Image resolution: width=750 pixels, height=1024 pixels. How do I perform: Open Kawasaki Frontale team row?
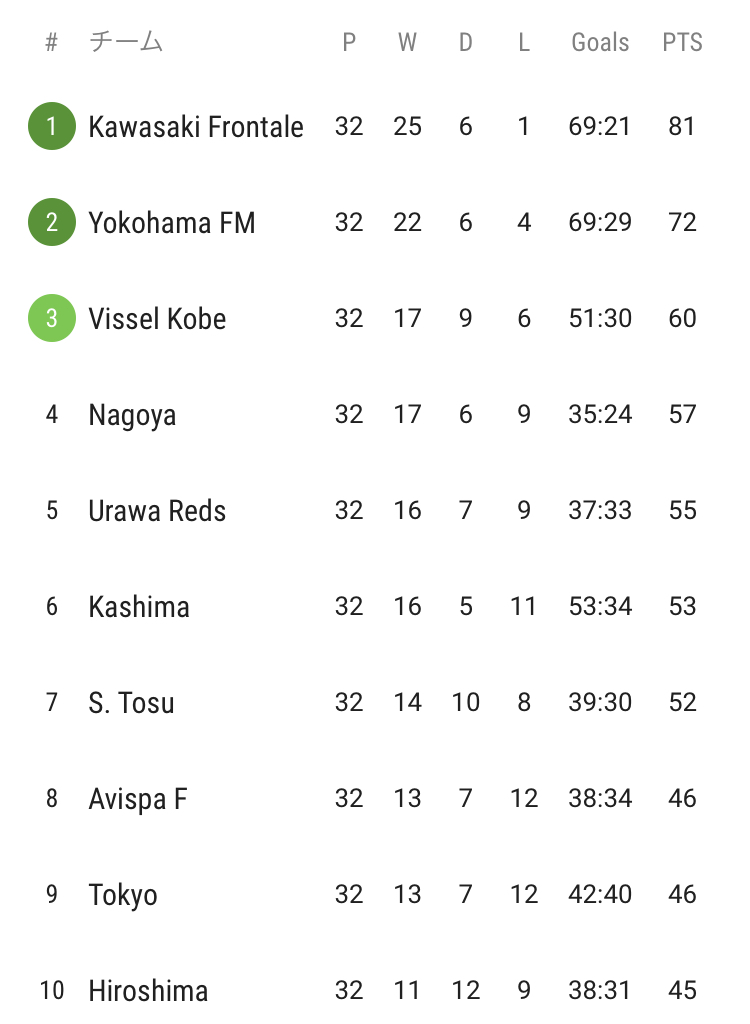[x=196, y=127]
